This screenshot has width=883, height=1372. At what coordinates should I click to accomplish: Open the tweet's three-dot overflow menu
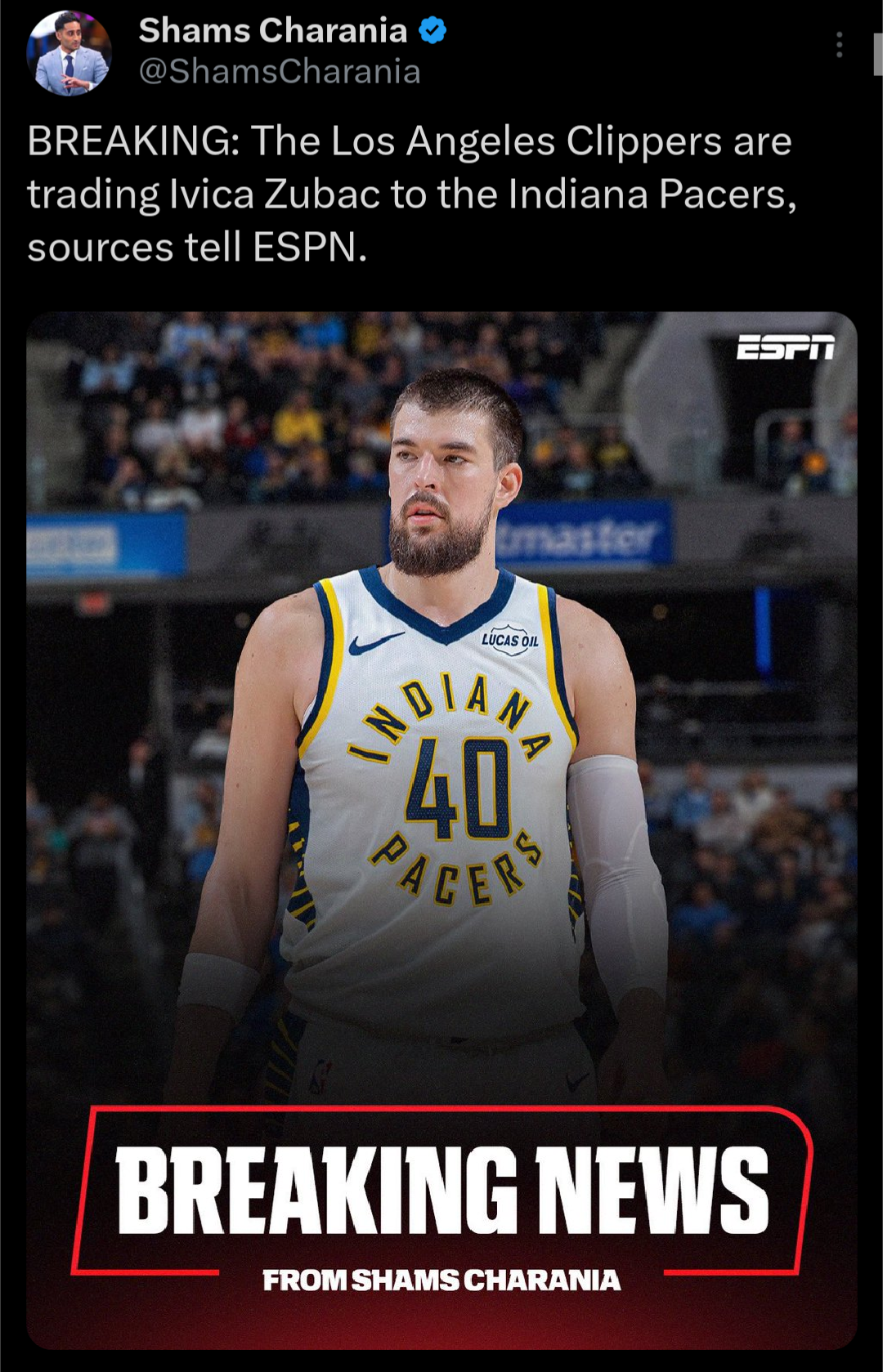pos(839,45)
